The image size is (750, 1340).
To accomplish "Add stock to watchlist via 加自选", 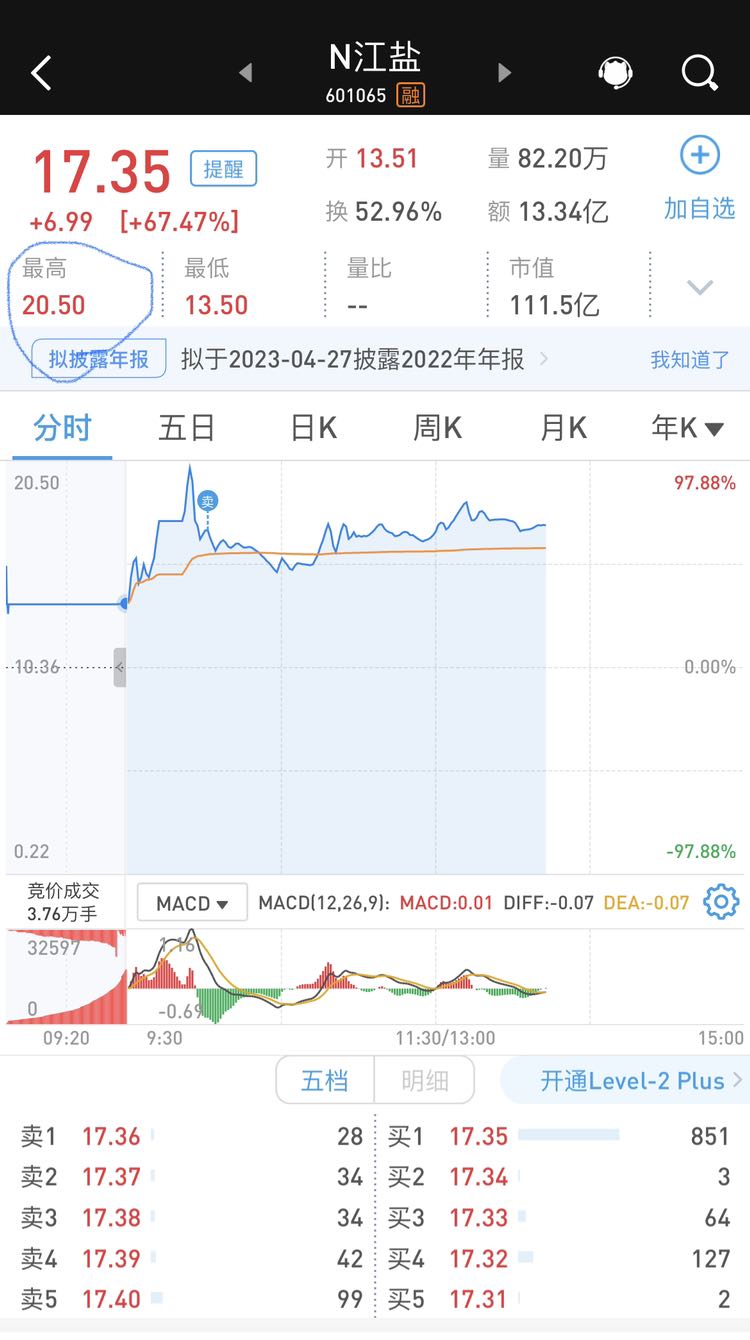I will coord(699,180).
